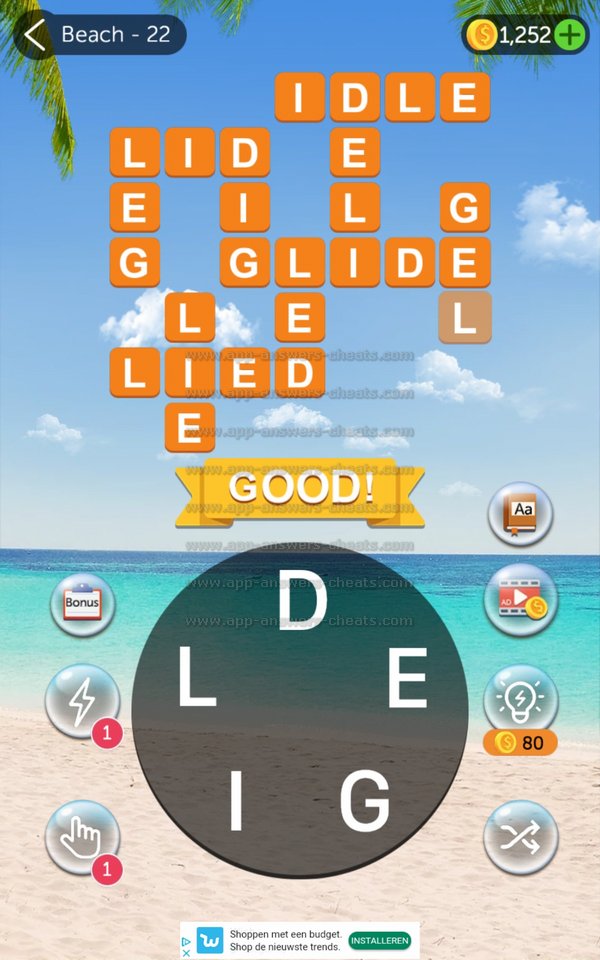
Task: Go back from Beach - 22
Action: (35, 35)
